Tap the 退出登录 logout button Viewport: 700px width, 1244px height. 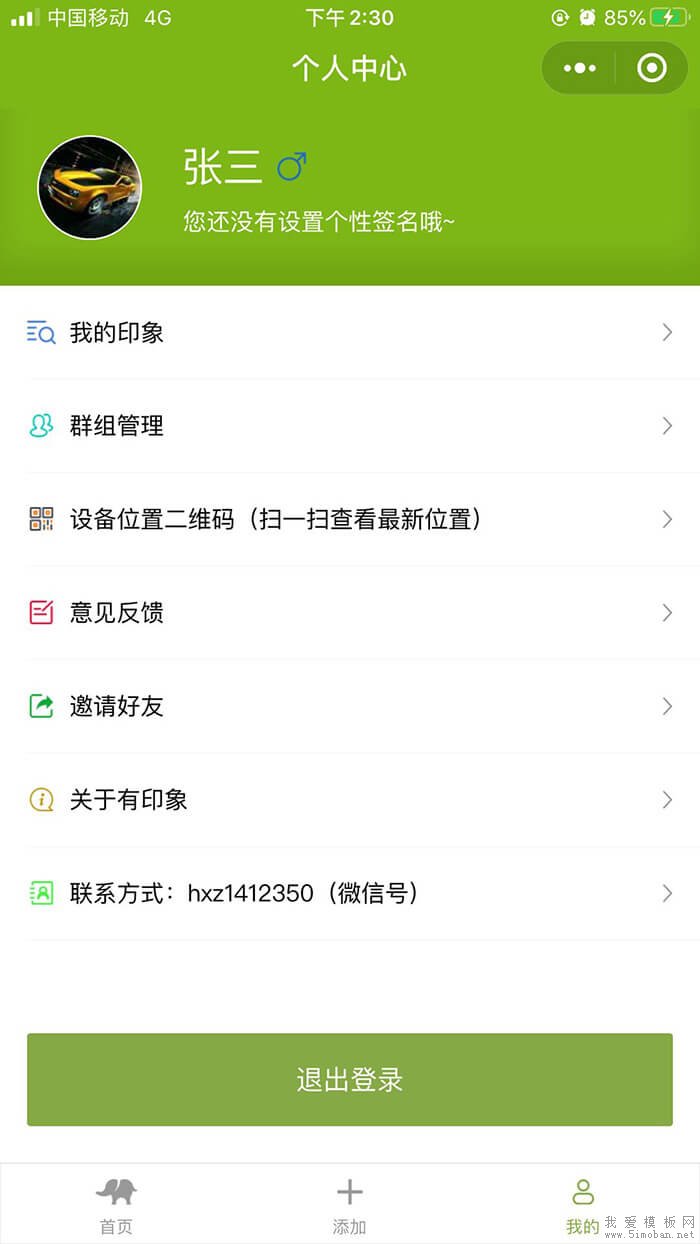click(350, 1080)
